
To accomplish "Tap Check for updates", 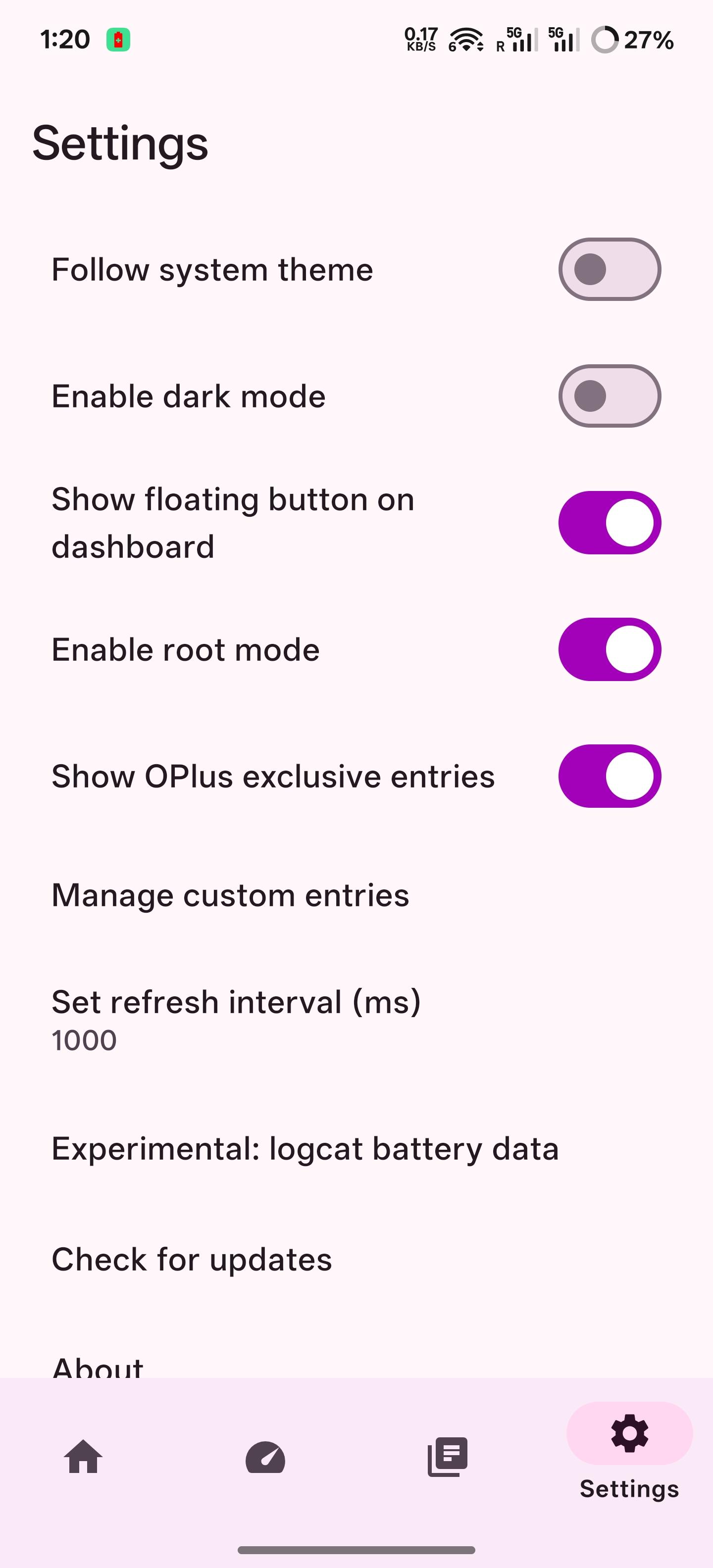I will (x=356, y=1259).
